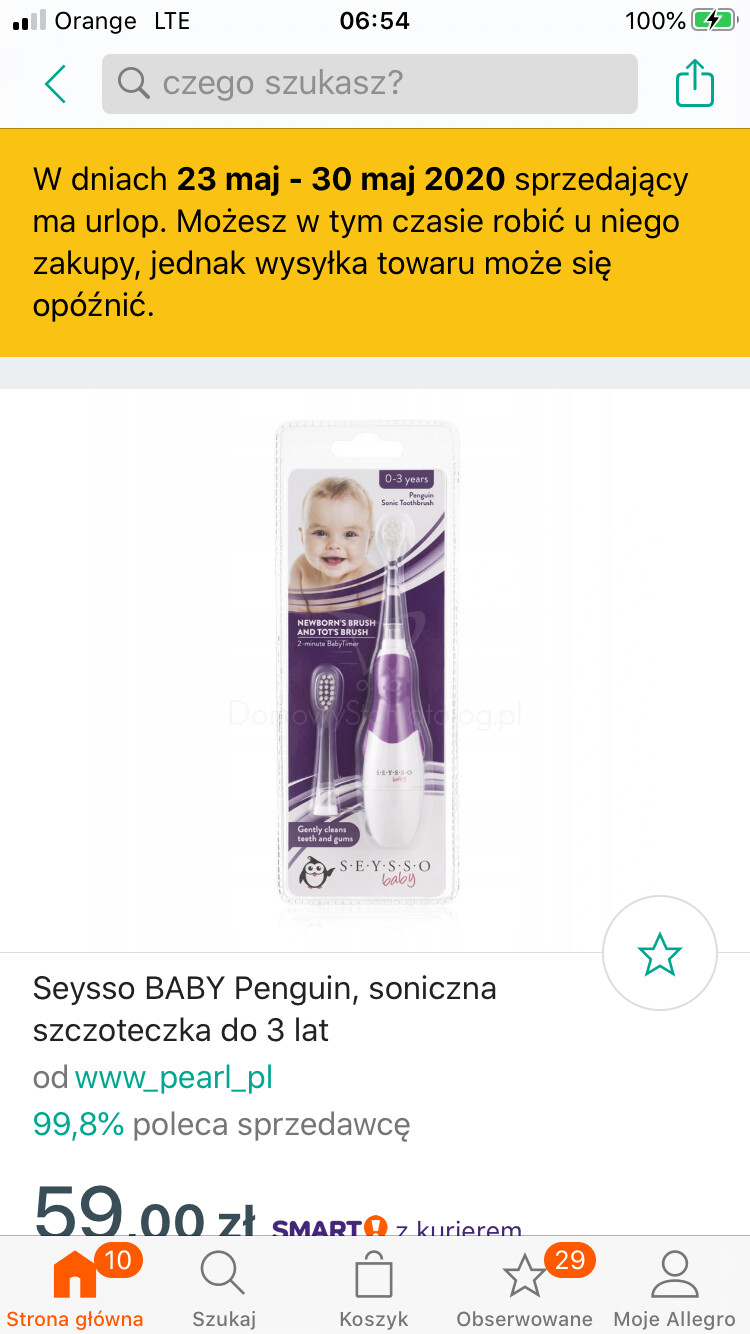Viewport: 750px width, 1334px height.
Task: Go to Moje Allegro tab
Action: 674,1288
